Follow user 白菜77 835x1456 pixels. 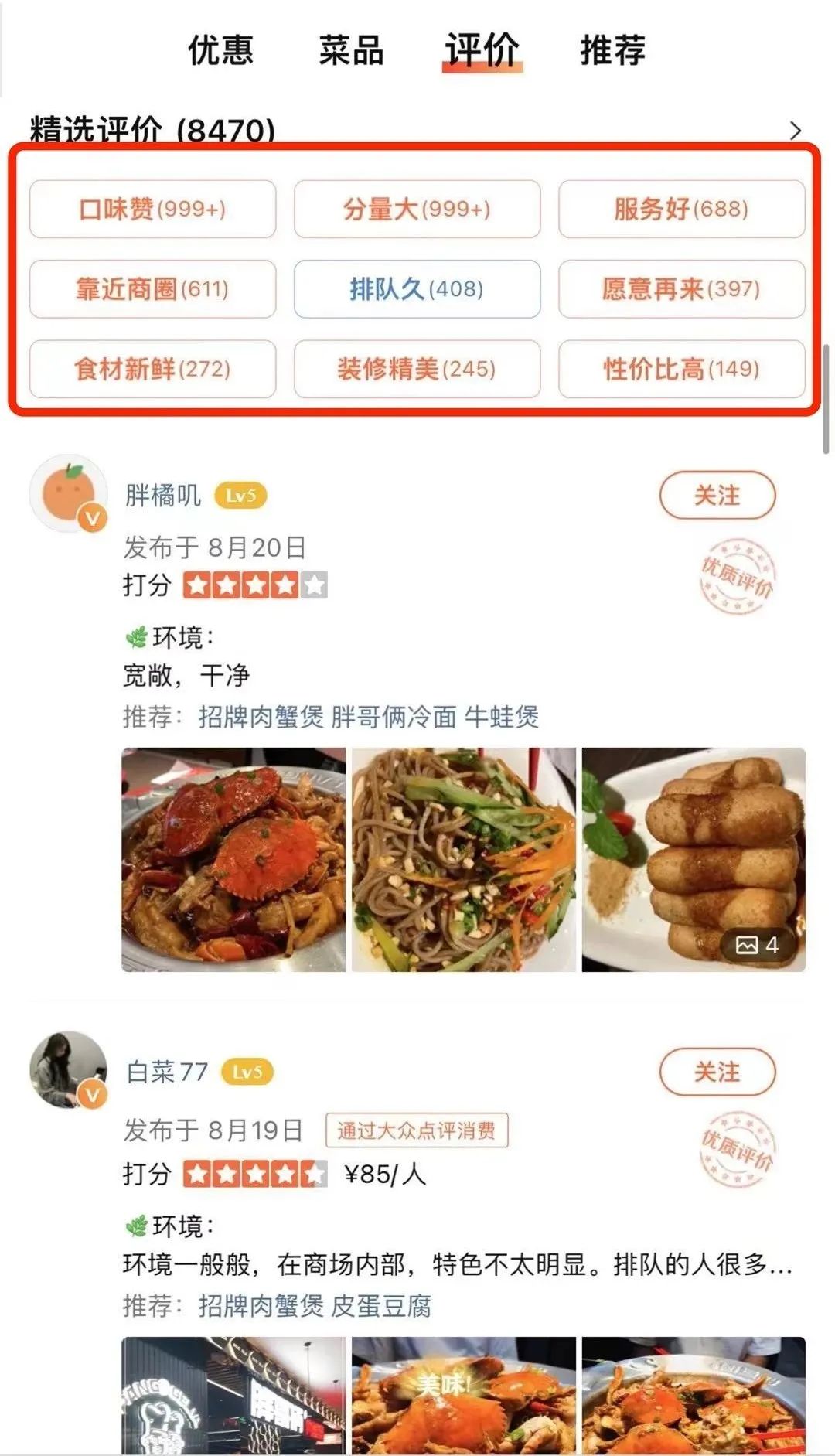[717, 1072]
